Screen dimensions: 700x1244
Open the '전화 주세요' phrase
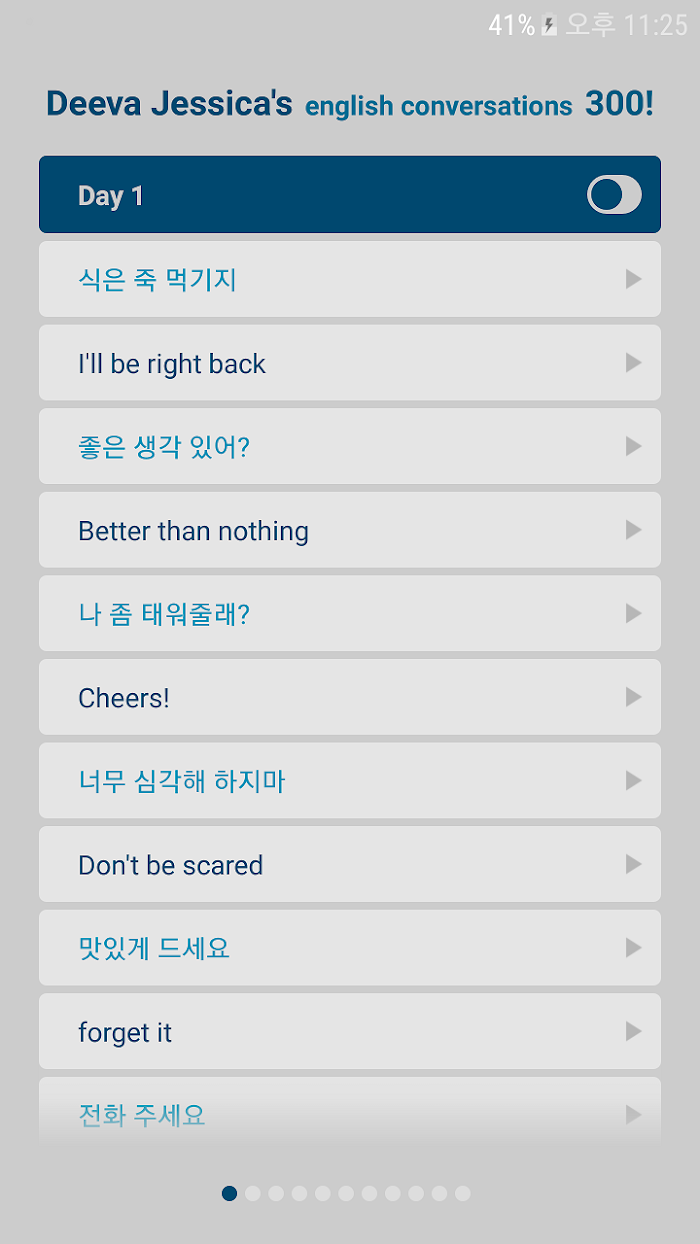[x=350, y=1112]
